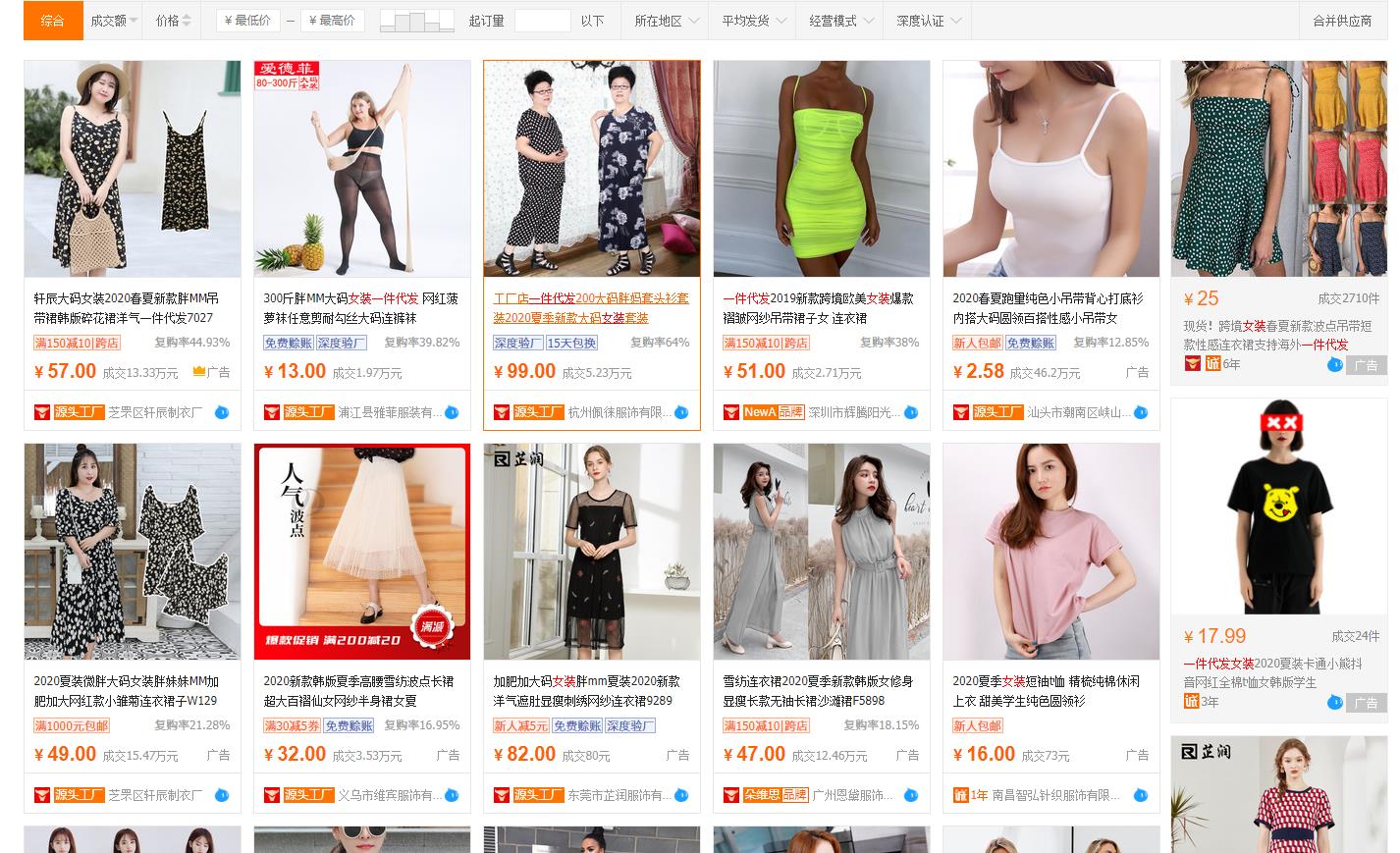Sort listings by 成交额
The width and height of the screenshot is (1400, 853).
click(113, 20)
